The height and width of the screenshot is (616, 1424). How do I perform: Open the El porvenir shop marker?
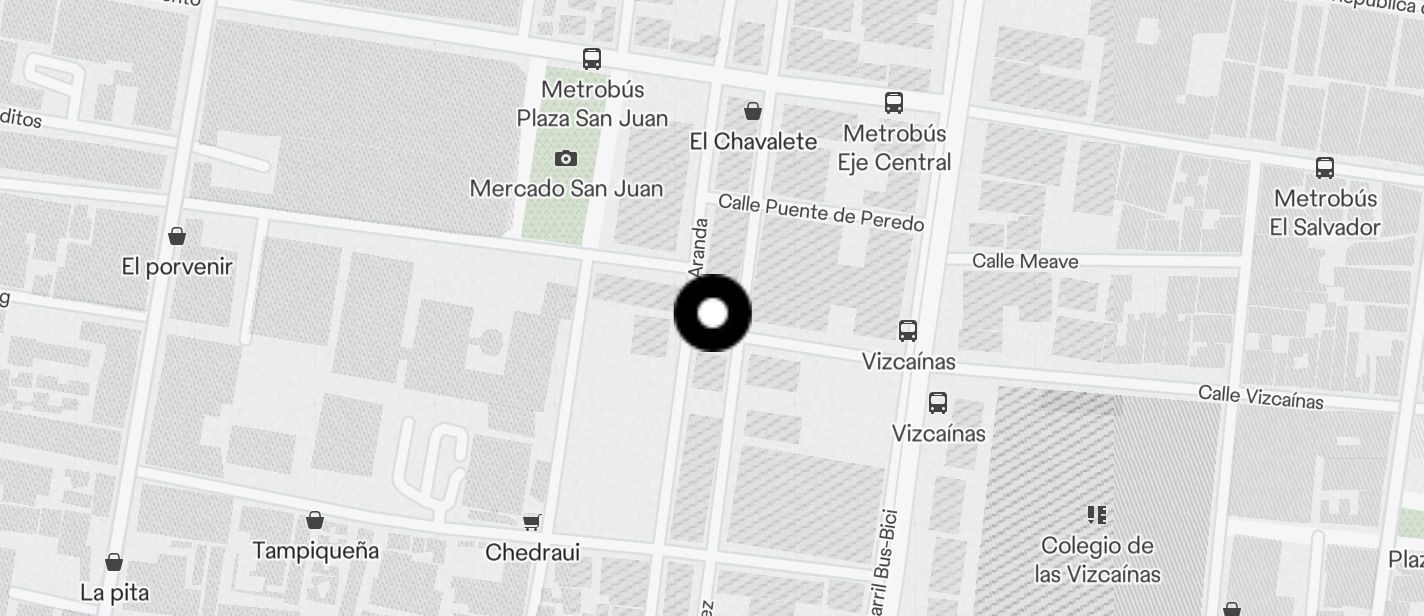coord(177,237)
